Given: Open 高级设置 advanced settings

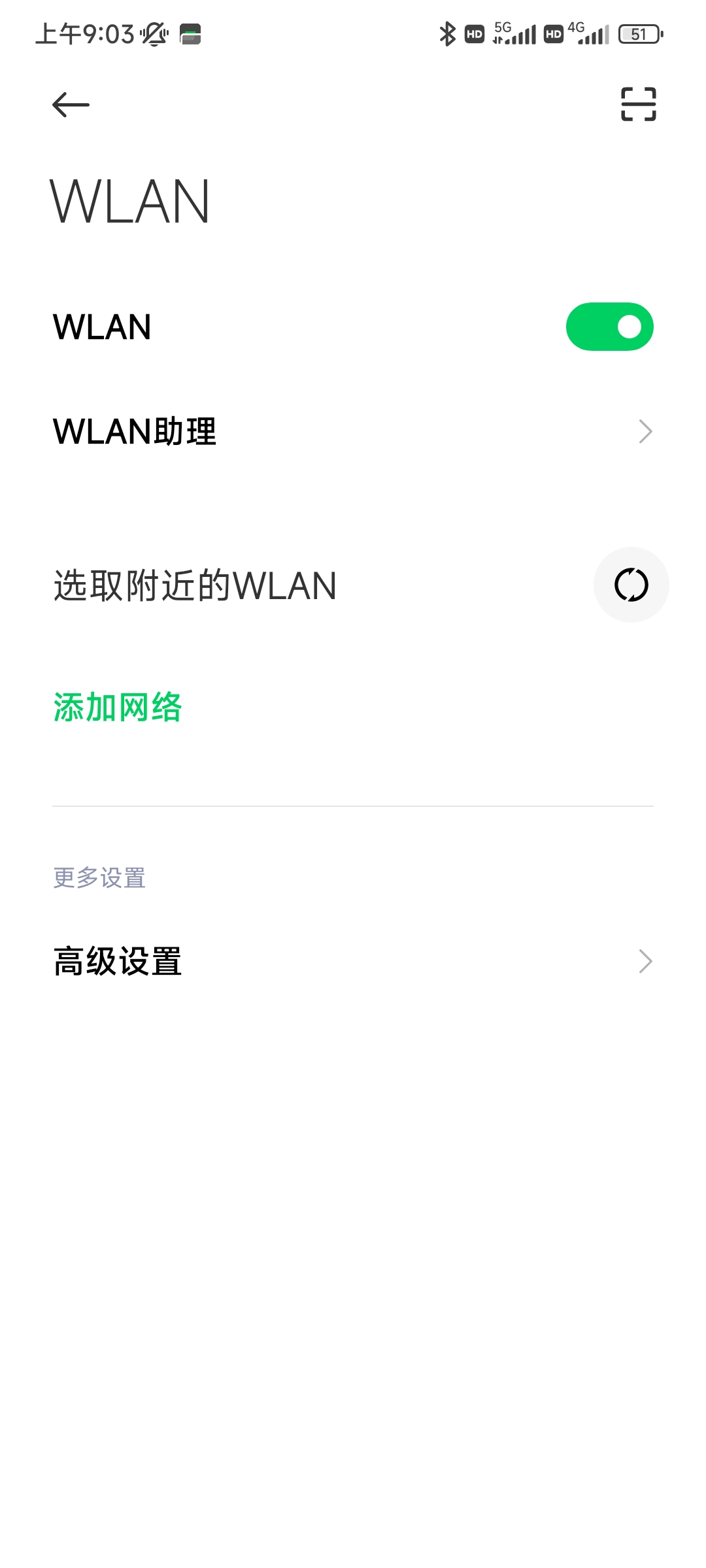Looking at the screenshot, I should click(353, 961).
